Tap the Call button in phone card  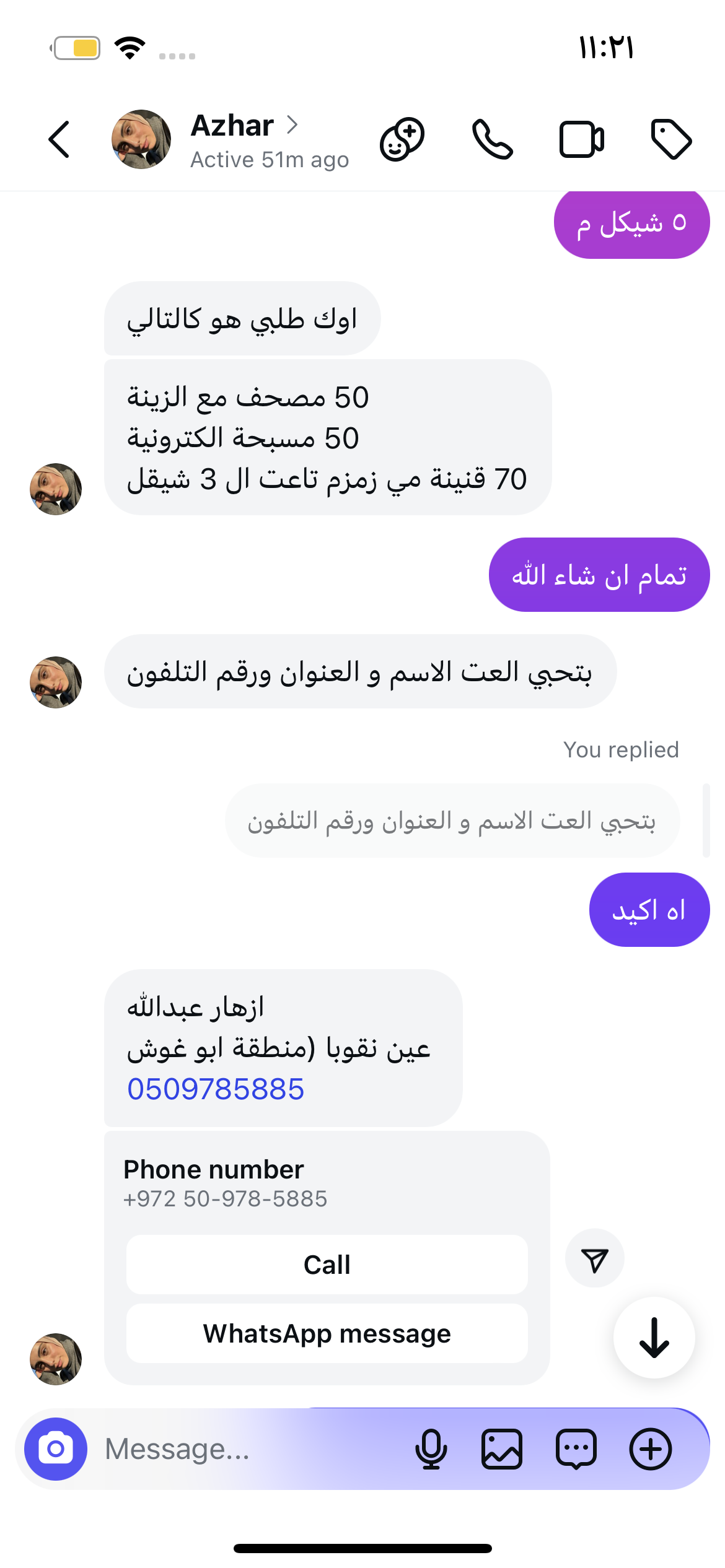327,1265
